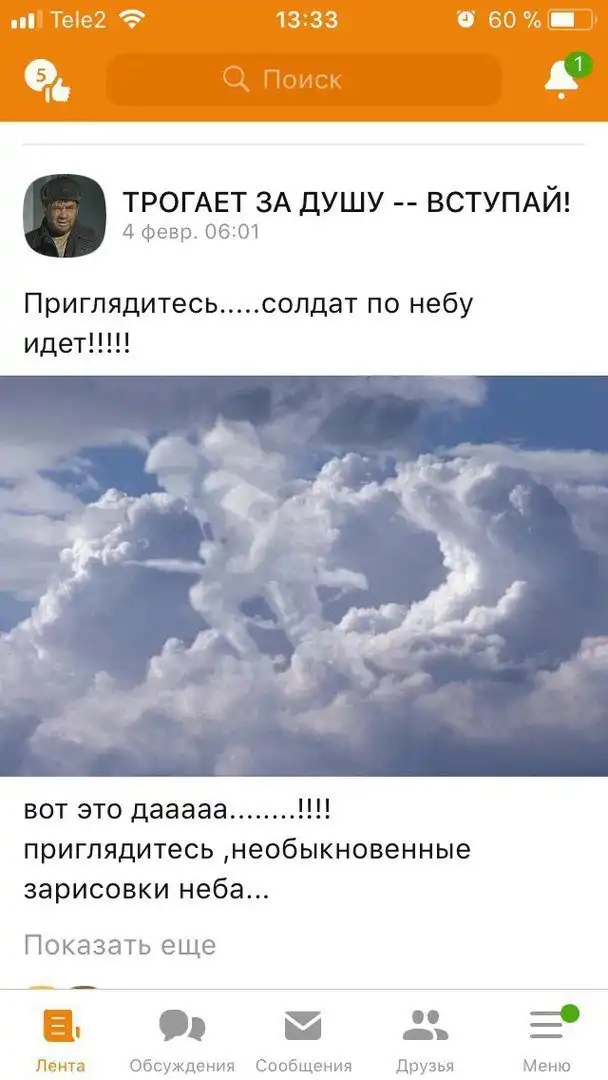
Task: Go to the Обсуждения tab
Action: [182, 1039]
